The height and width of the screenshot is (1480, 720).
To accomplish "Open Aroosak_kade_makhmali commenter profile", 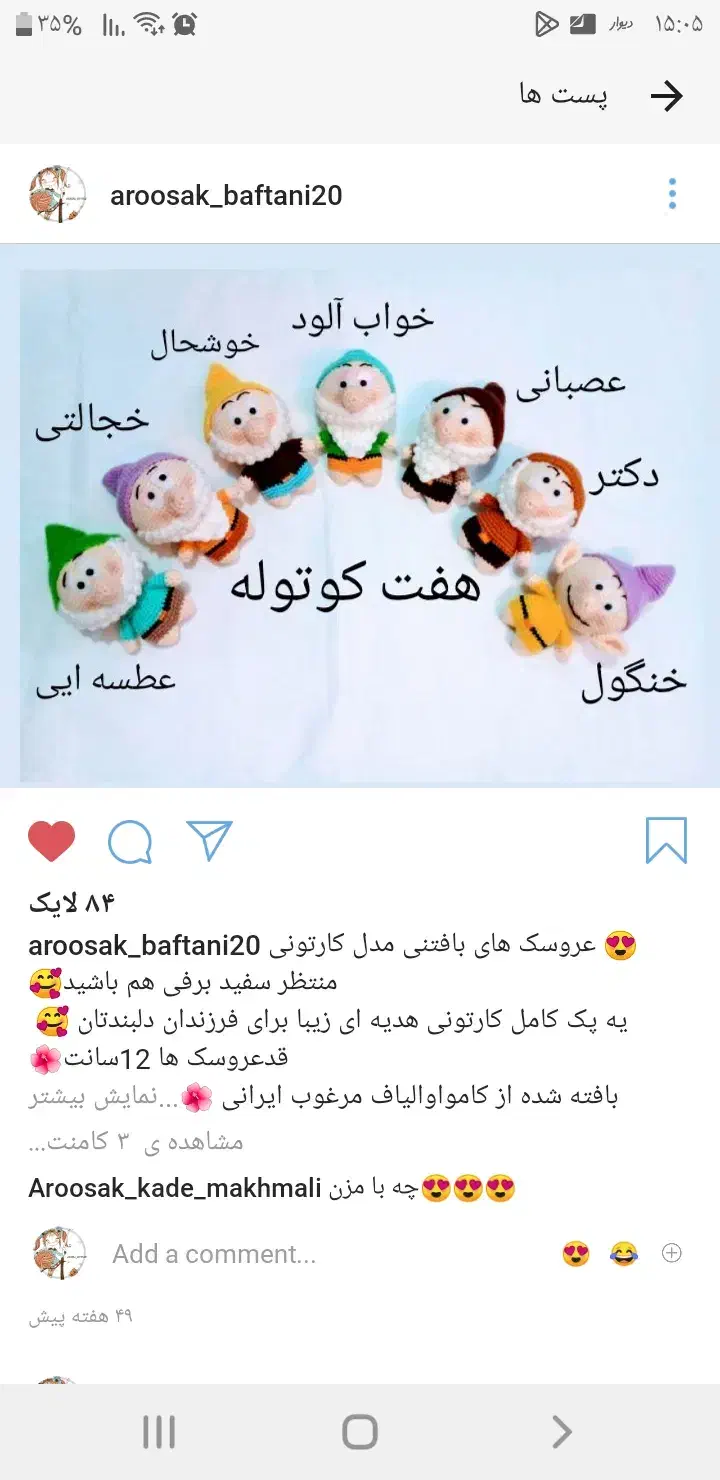I will pyautogui.click(x=175, y=1188).
